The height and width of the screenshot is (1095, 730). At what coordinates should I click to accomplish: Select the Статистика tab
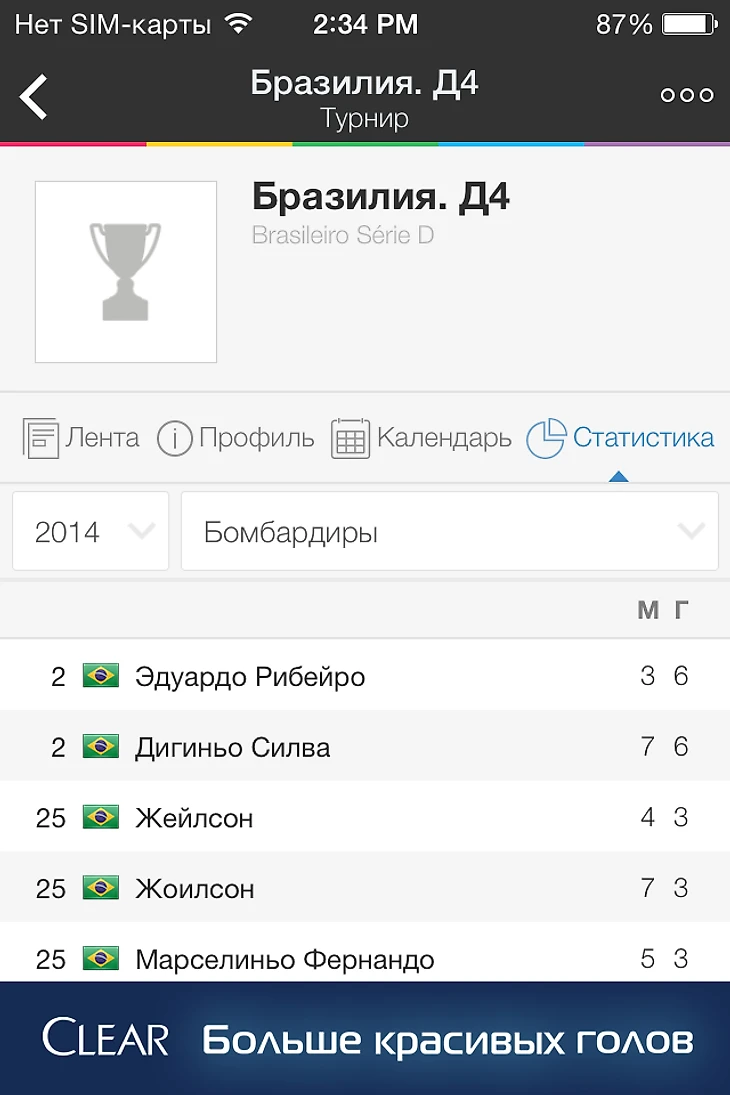[620, 438]
